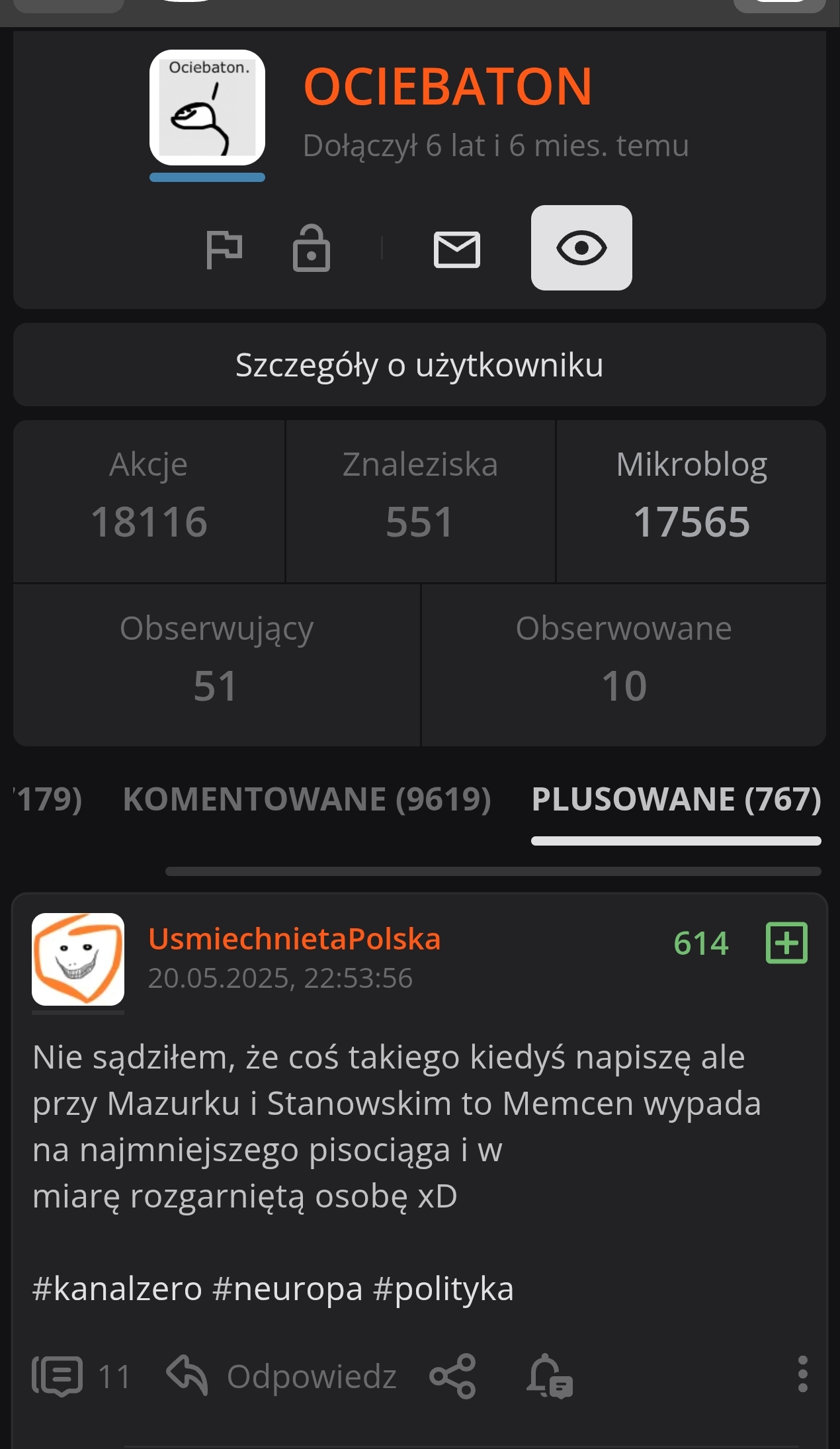This screenshot has height=1449, width=840.
Task: Open the Mikroblog stats tile
Action: click(691, 502)
